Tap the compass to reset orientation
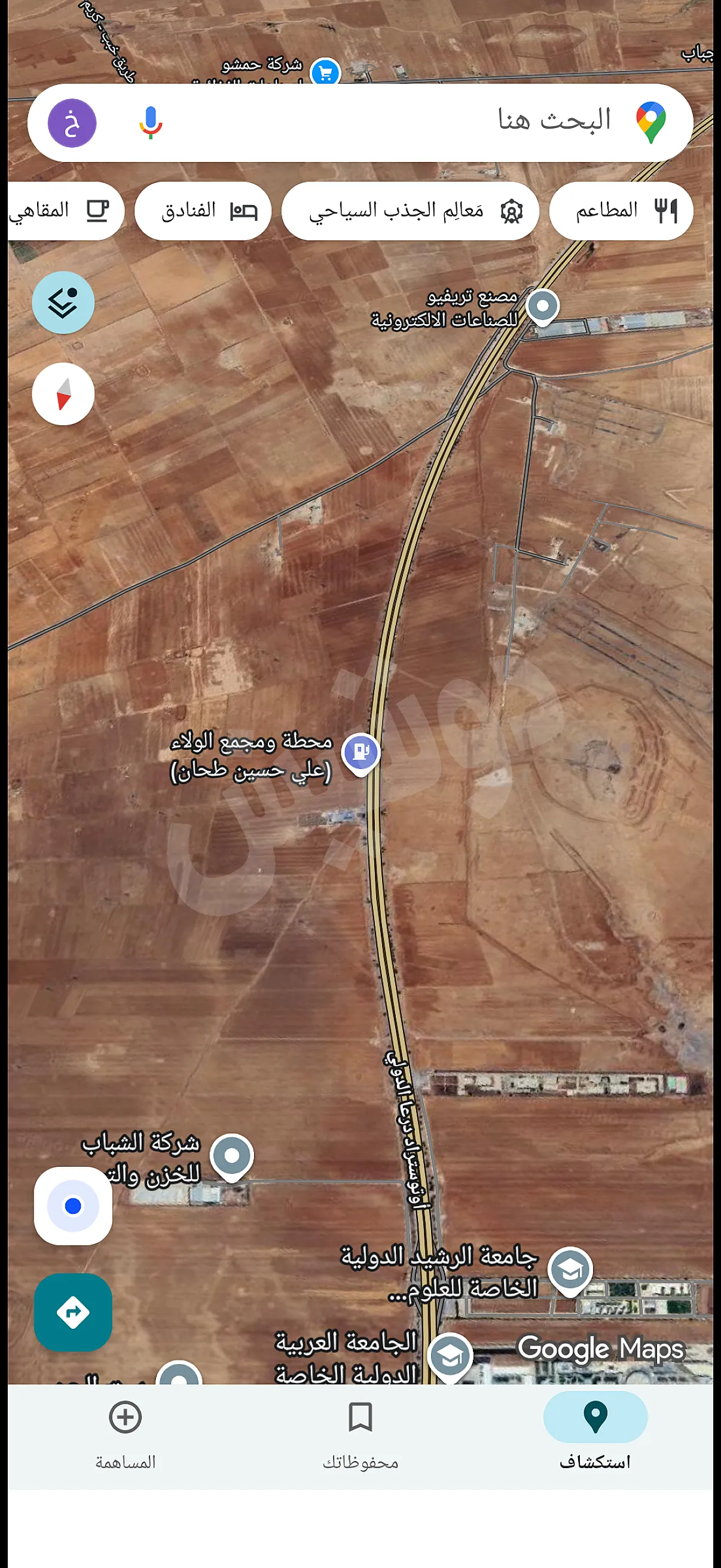 [x=63, y=394]
